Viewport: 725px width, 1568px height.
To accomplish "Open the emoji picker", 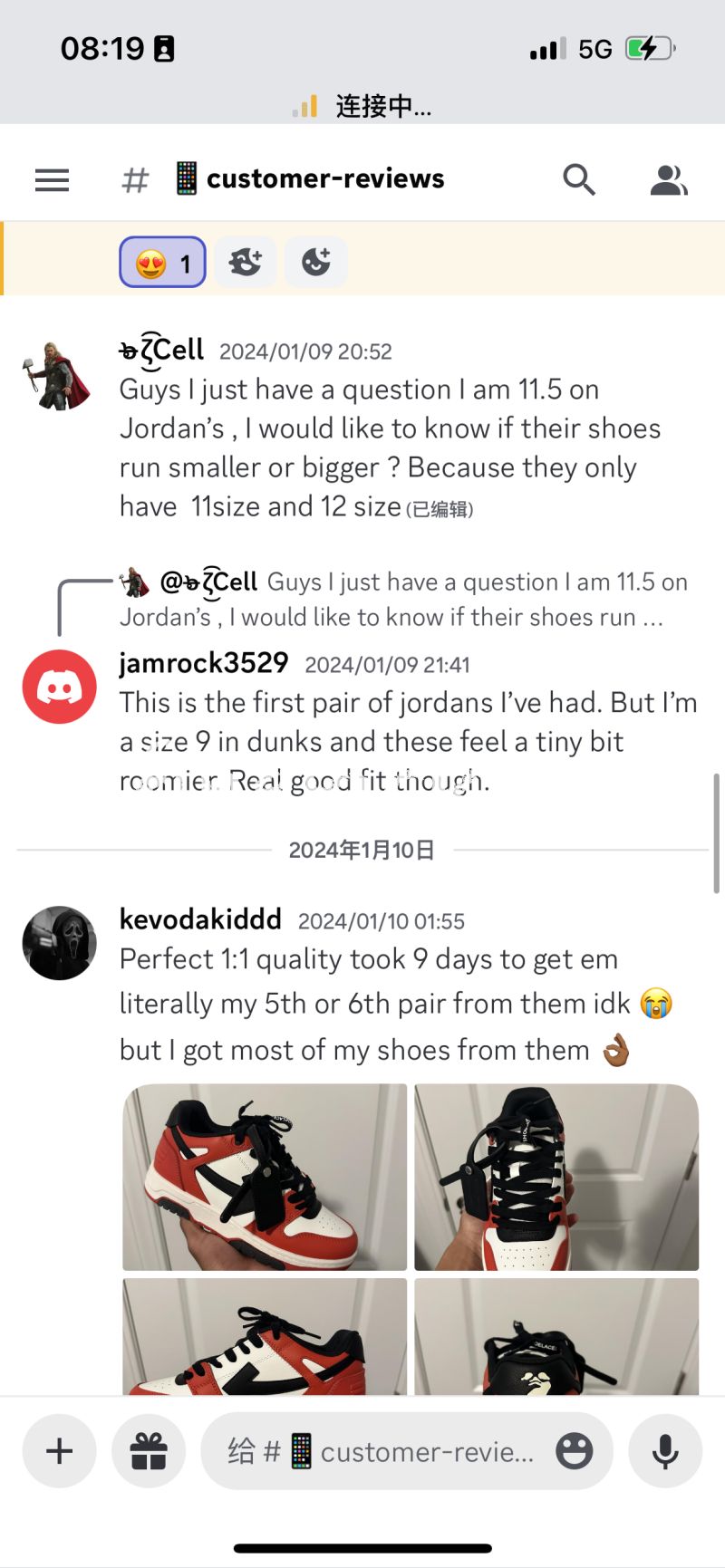I will click(575, 1451).
